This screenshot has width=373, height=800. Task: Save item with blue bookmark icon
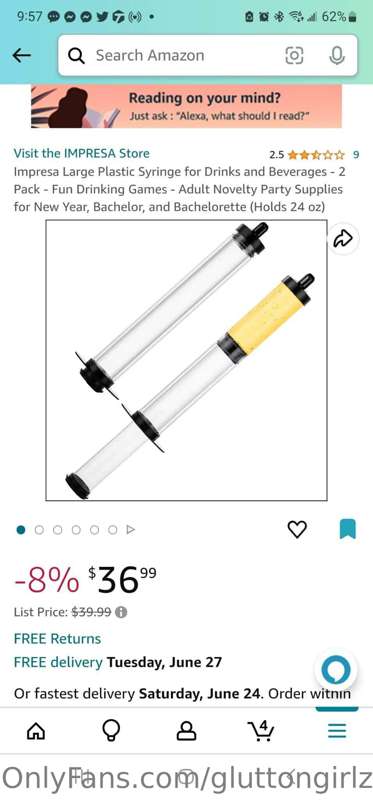[x=348, y=529]
